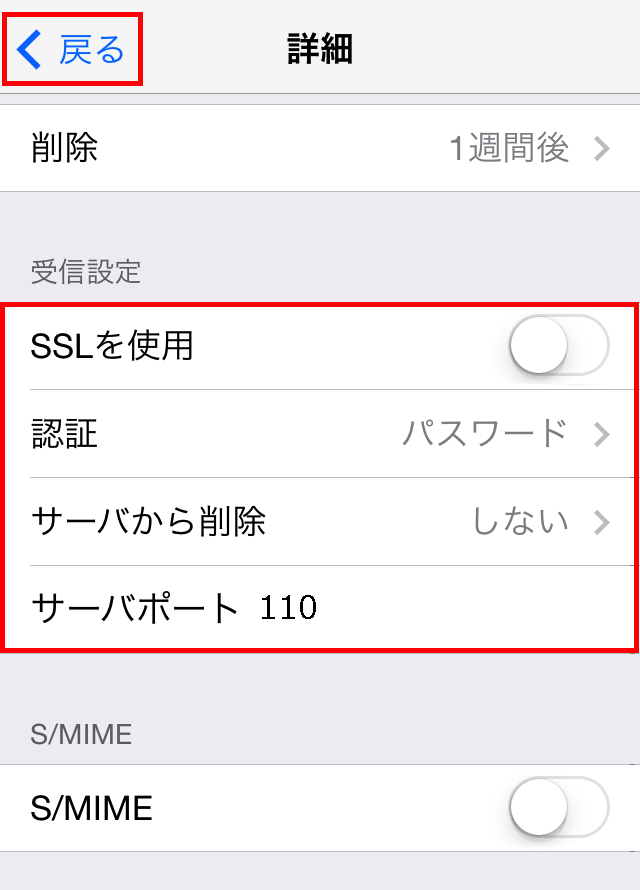640x890 pixels.
Task: Open the 認証 setting
Action: click(x=320, y=434)
